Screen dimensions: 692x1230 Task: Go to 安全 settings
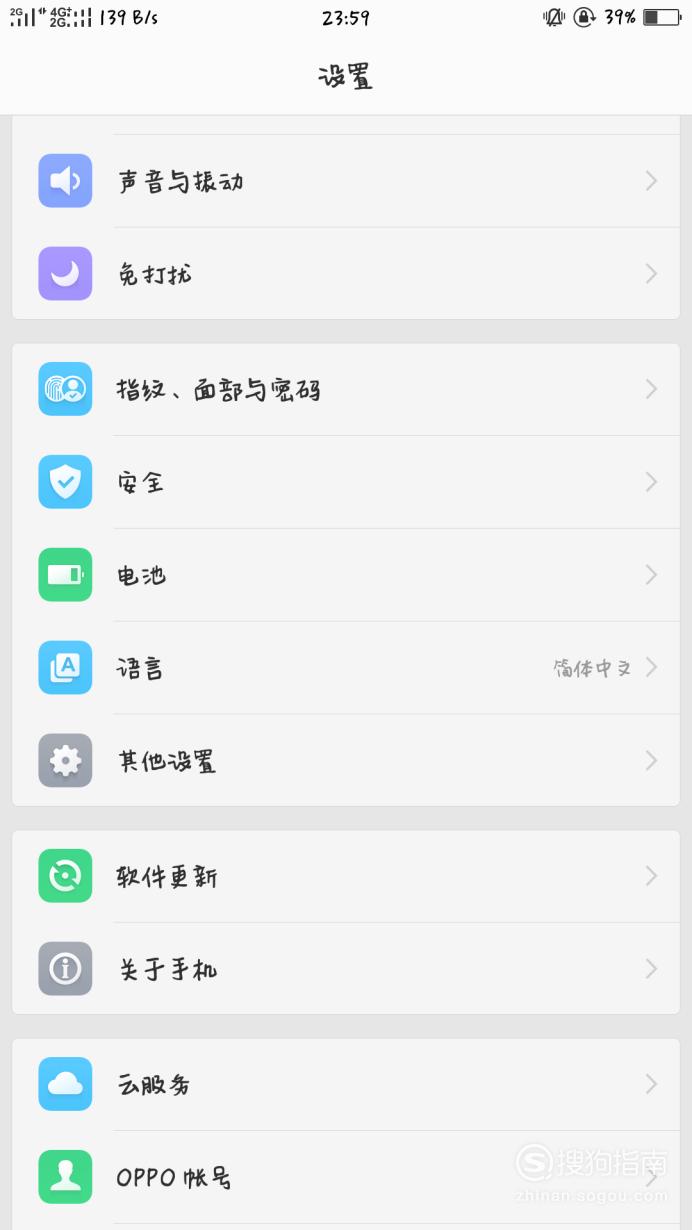point(346,482)
